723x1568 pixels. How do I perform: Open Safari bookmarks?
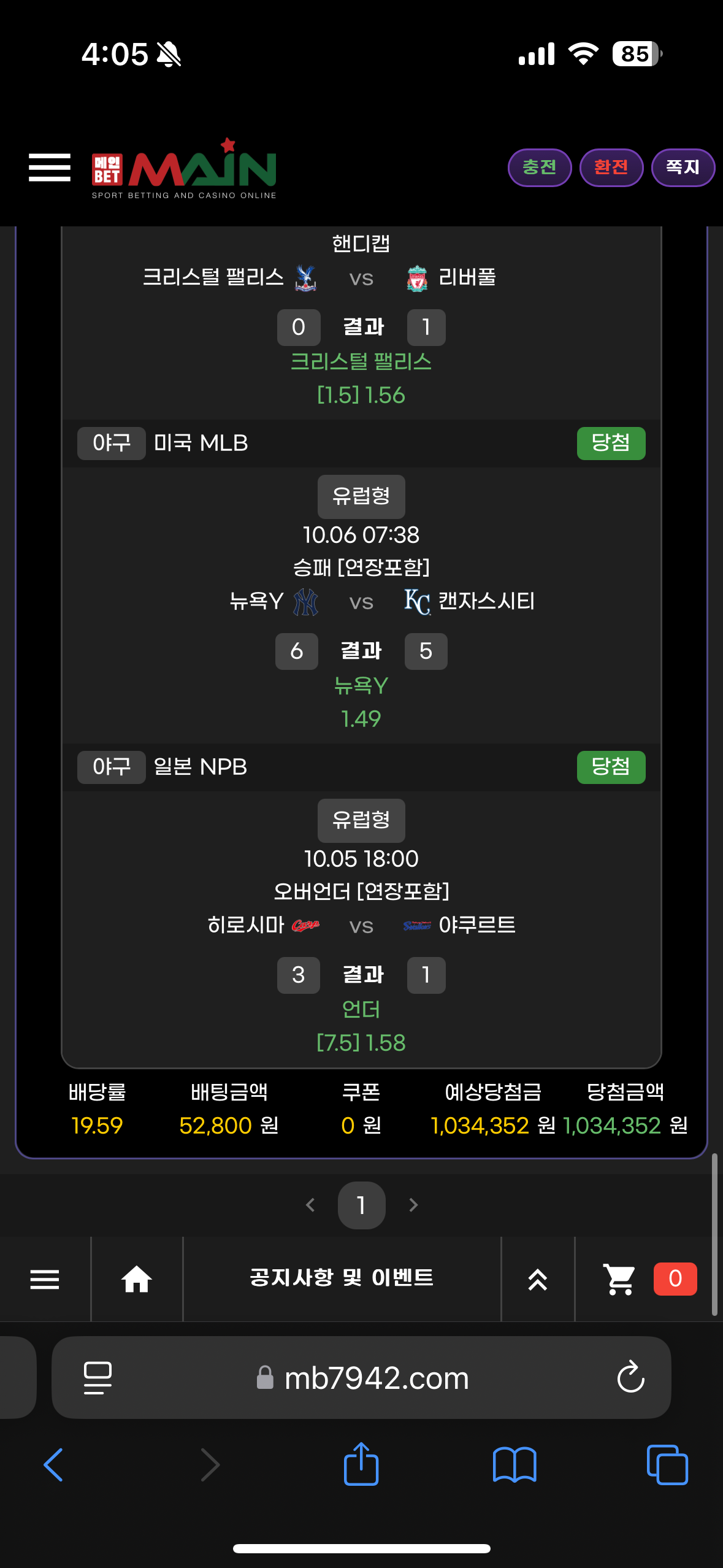(515, 1465)
